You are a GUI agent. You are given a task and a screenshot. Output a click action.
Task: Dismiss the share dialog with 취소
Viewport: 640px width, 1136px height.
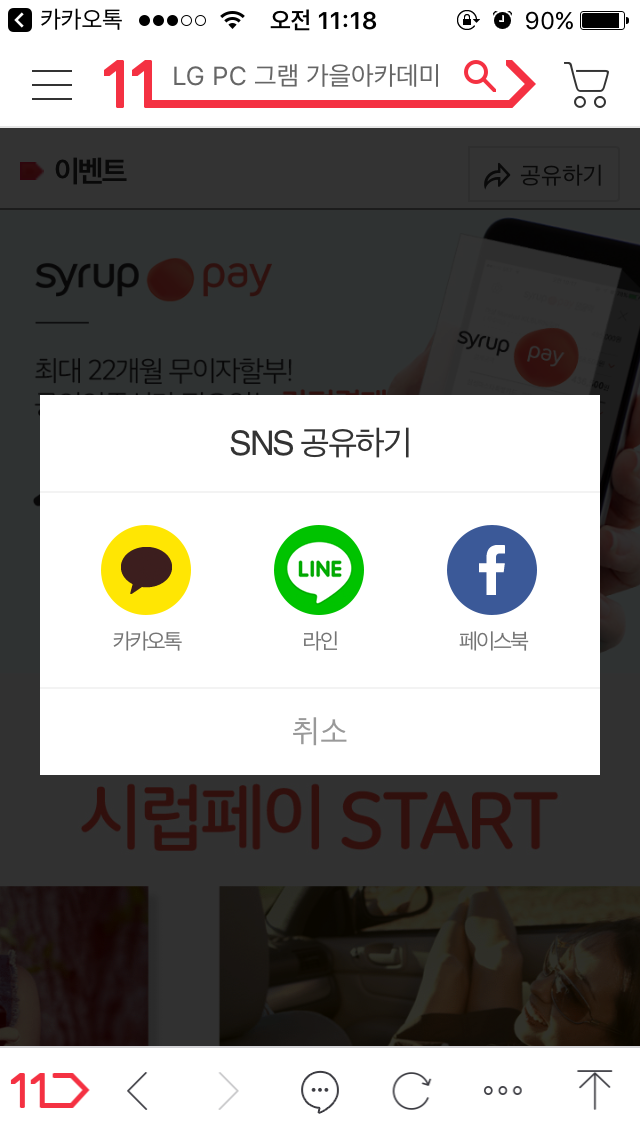click(320, 732)
